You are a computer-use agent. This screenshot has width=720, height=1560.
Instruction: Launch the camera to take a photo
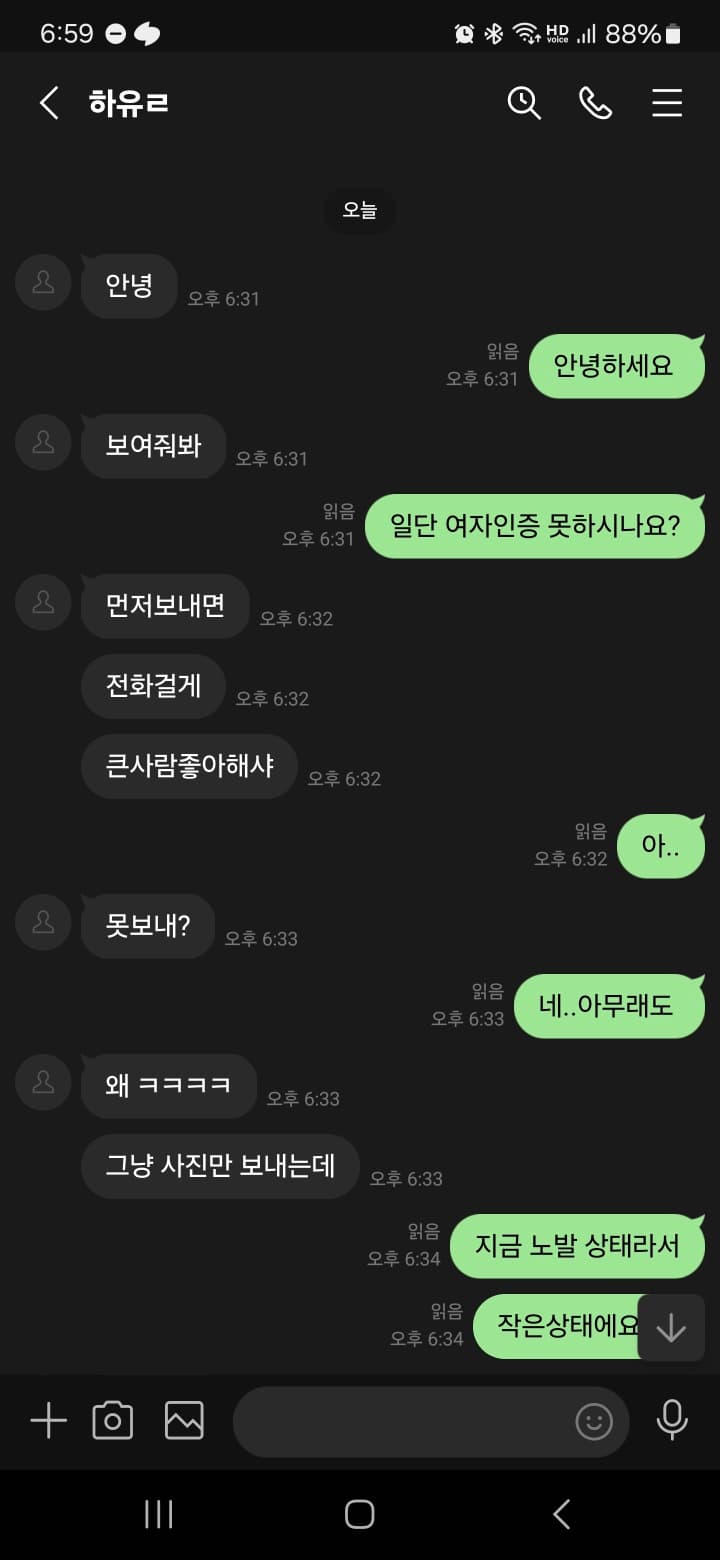113,1420
